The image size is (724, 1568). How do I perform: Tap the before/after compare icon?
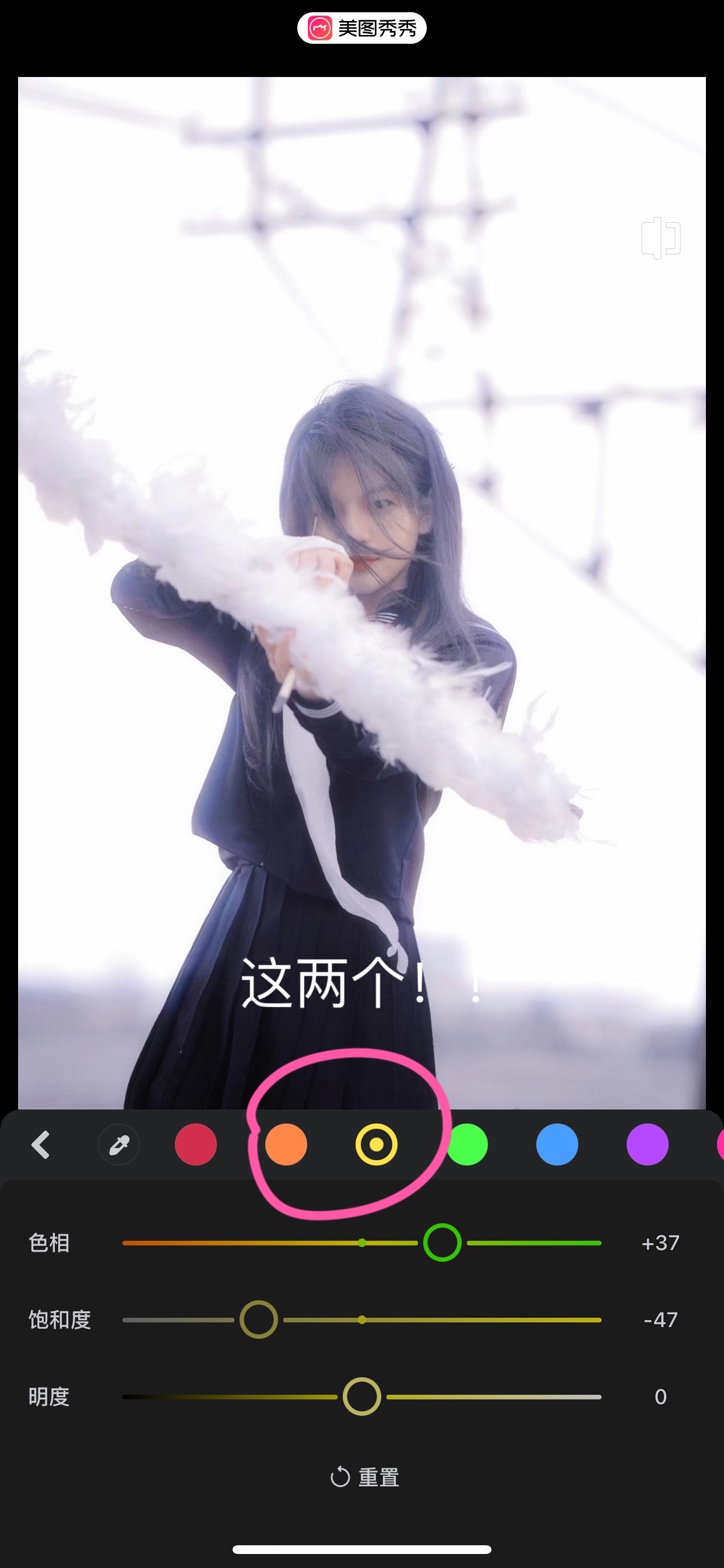(x=660, y=237)
